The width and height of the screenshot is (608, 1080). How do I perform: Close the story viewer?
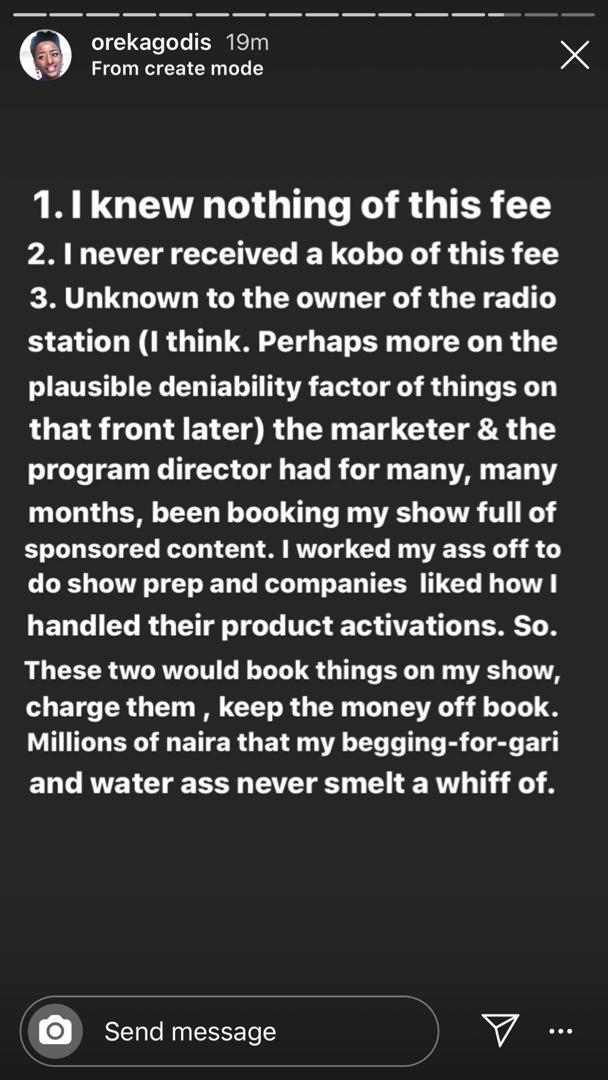pyautogui.click(x=574, y=55)
